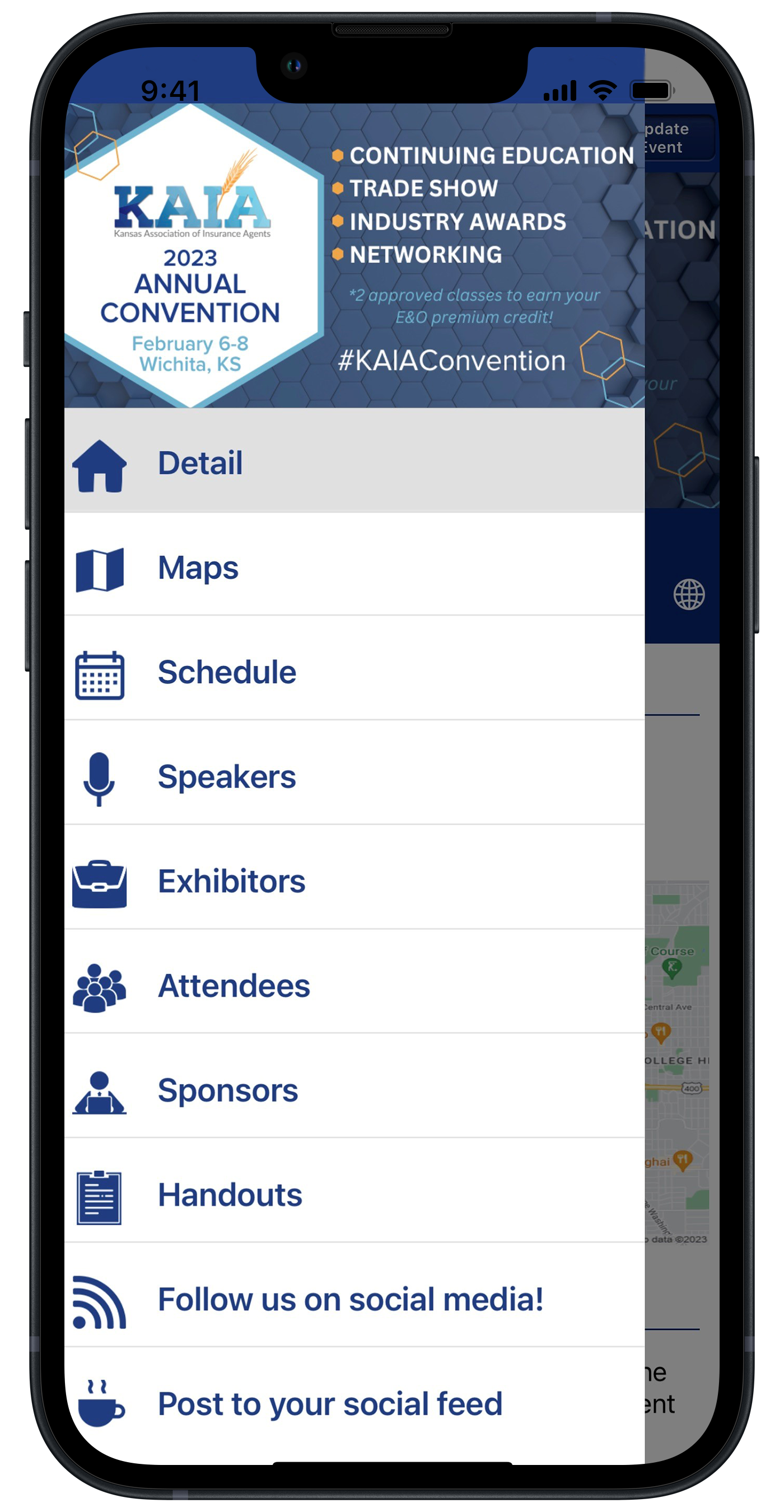The height and width of the screenshot is (1512, 784).
Task: Tap the globe icon behind the drawer
Action: coord(688,594)
